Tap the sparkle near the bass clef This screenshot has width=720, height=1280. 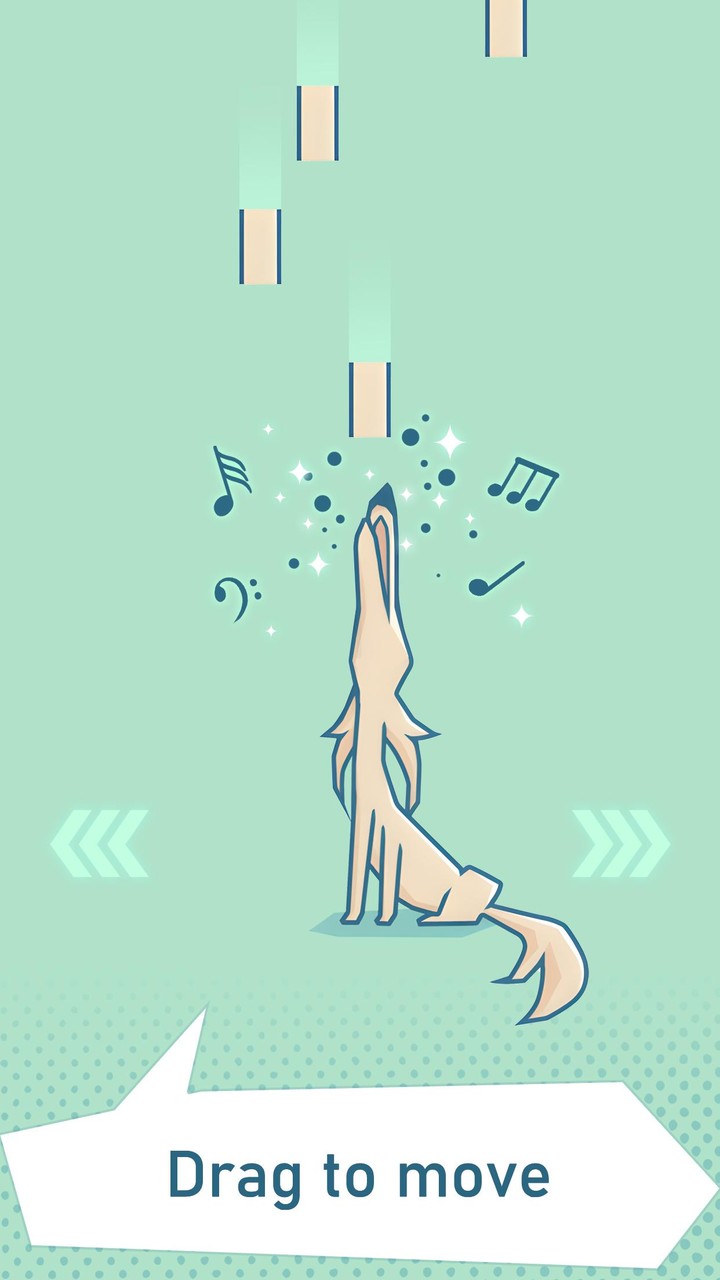click(270, 630)
